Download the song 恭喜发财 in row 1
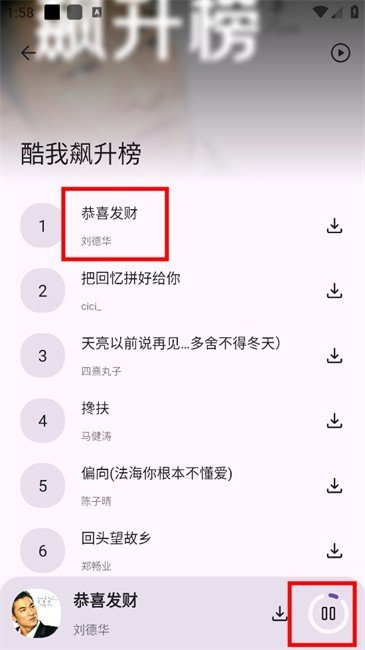The height and width of the screenshot is (650, 365). coord(334,226)
